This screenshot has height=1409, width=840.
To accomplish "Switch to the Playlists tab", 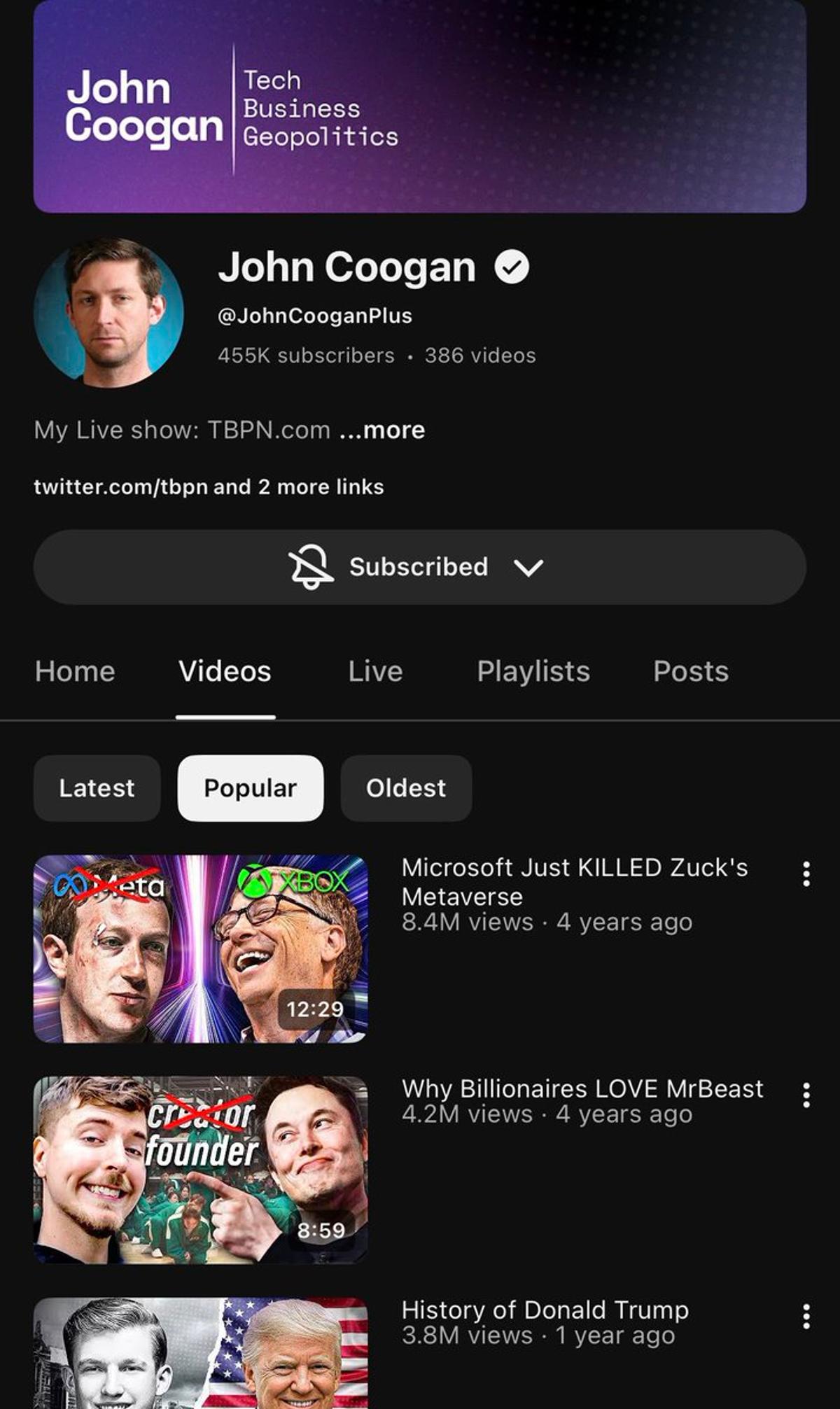I will (x=533, y=671).
